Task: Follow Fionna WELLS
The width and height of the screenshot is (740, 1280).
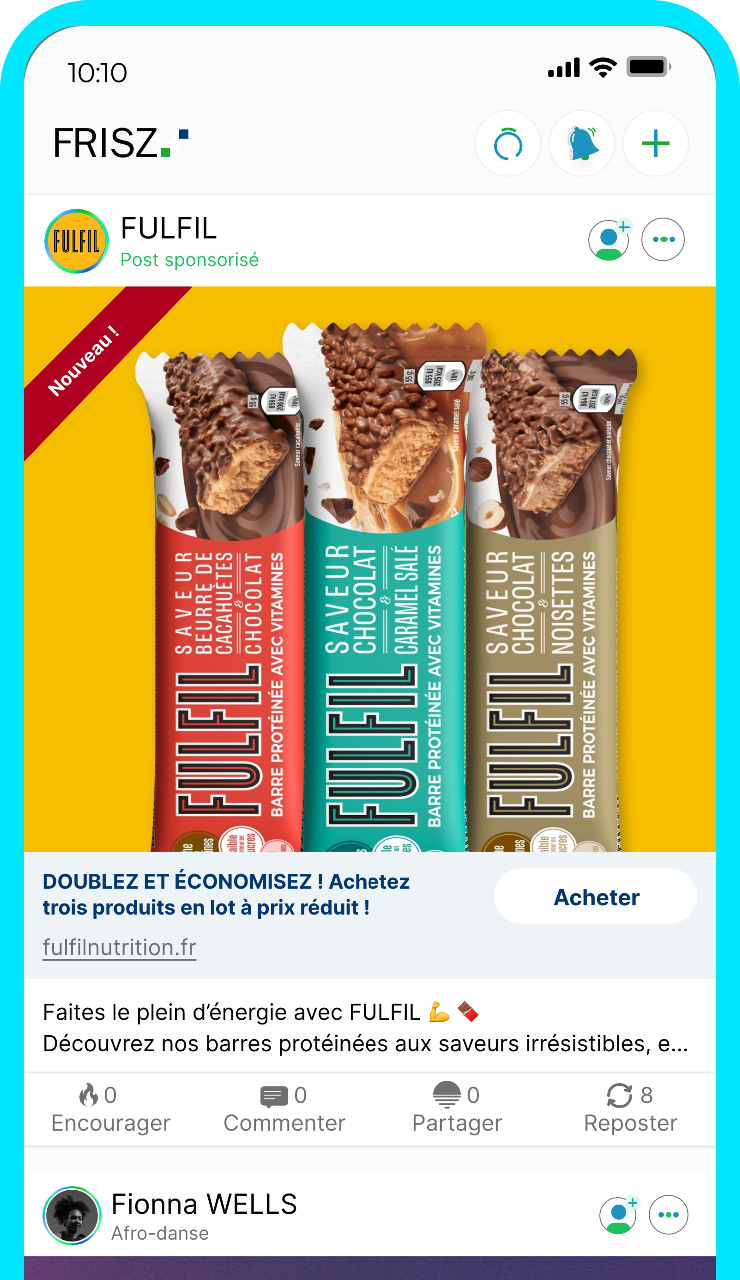Action: (x=618, y=1215)
